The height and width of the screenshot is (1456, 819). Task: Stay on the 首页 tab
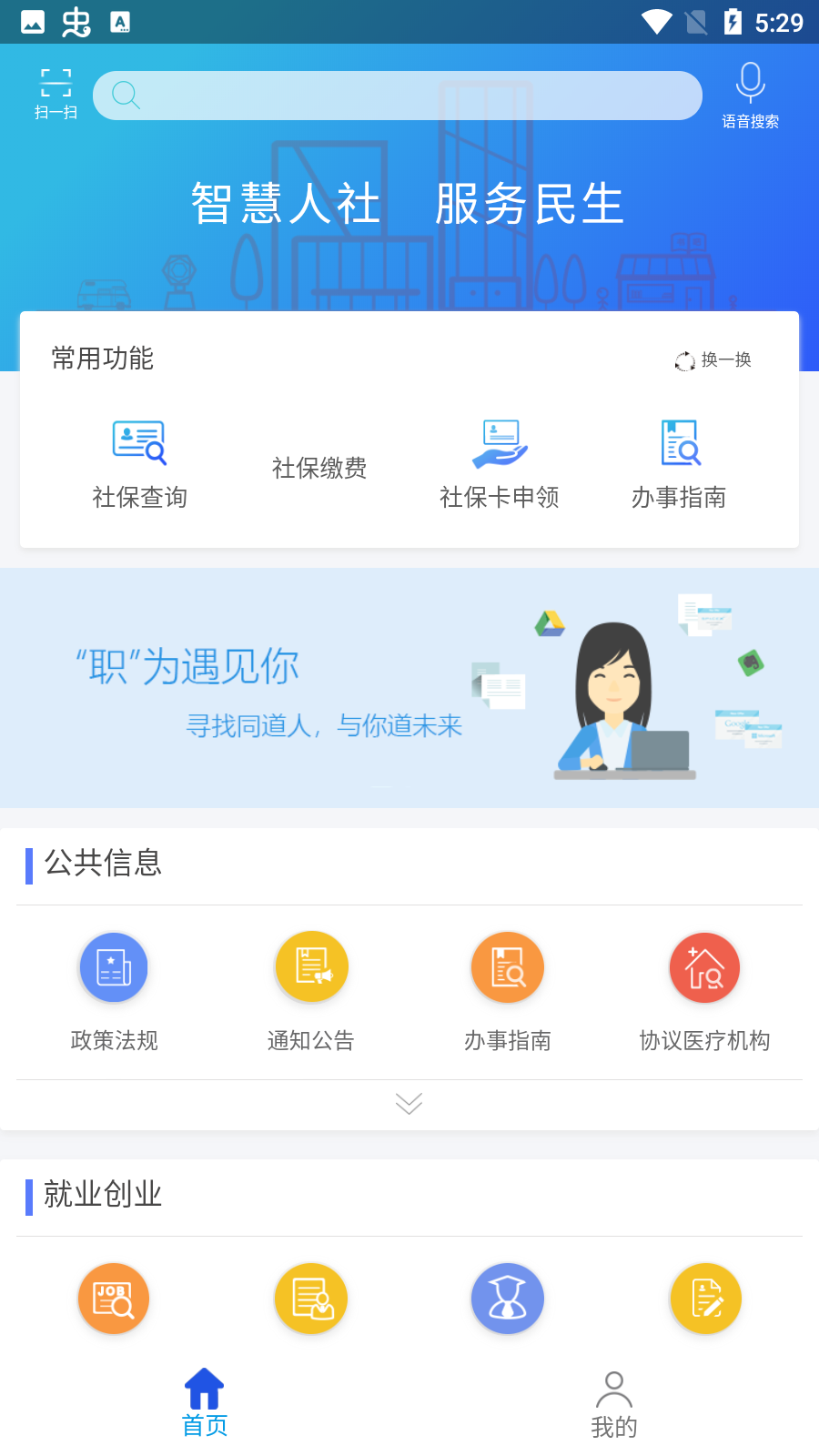[x=203, y=1401]
